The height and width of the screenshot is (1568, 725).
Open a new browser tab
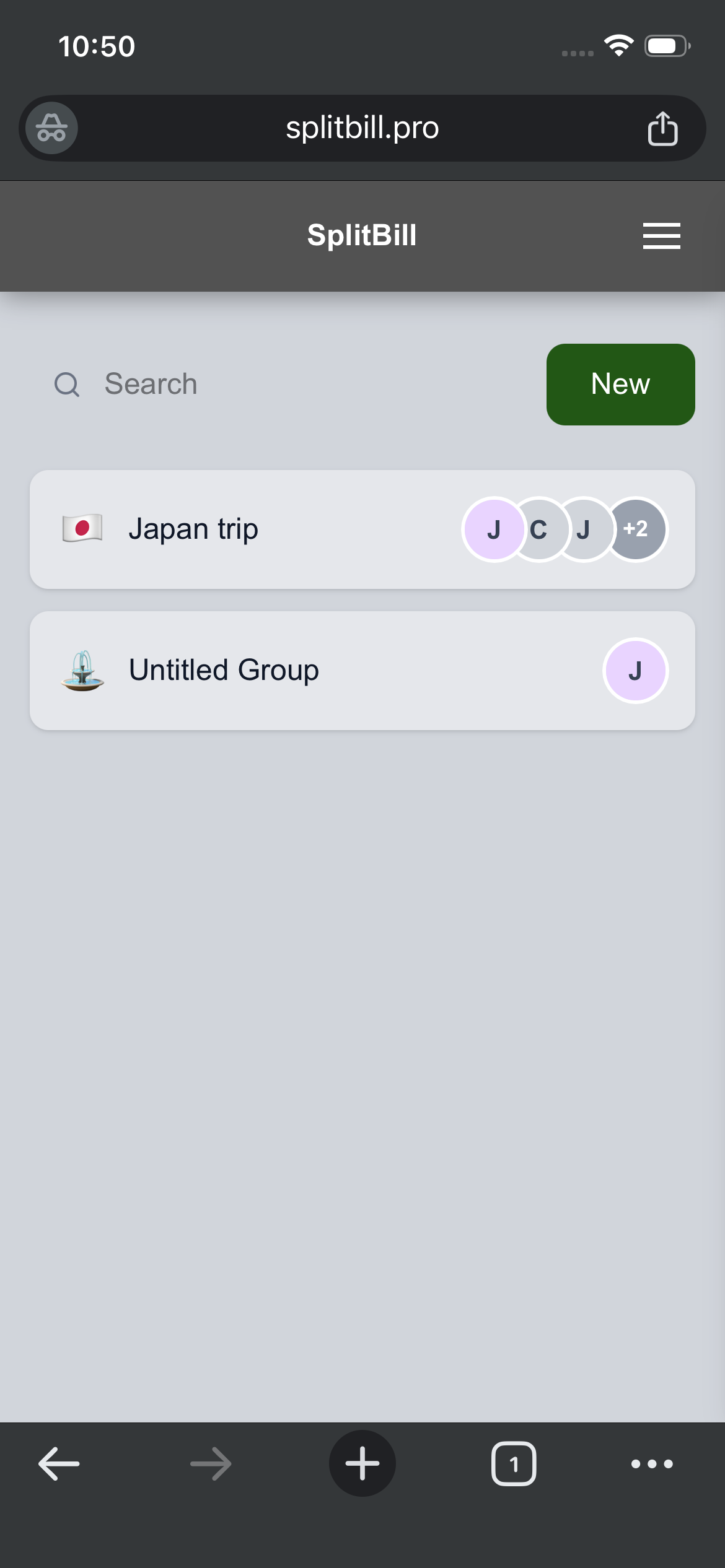click(362, 1464)
